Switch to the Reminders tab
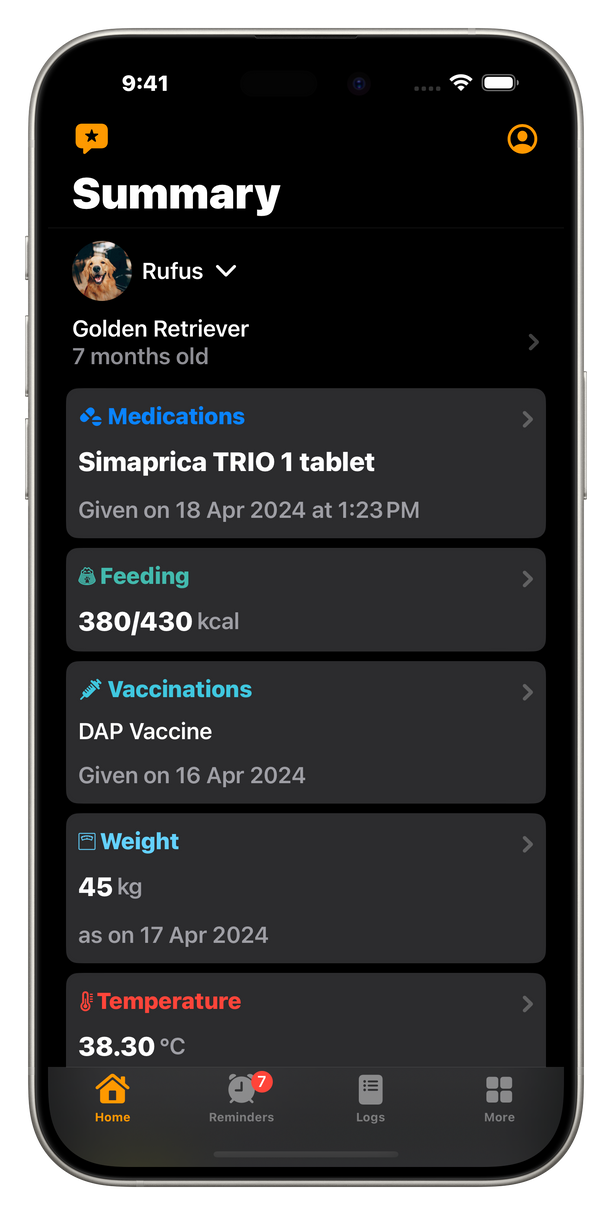 [x=241, y=1099]
